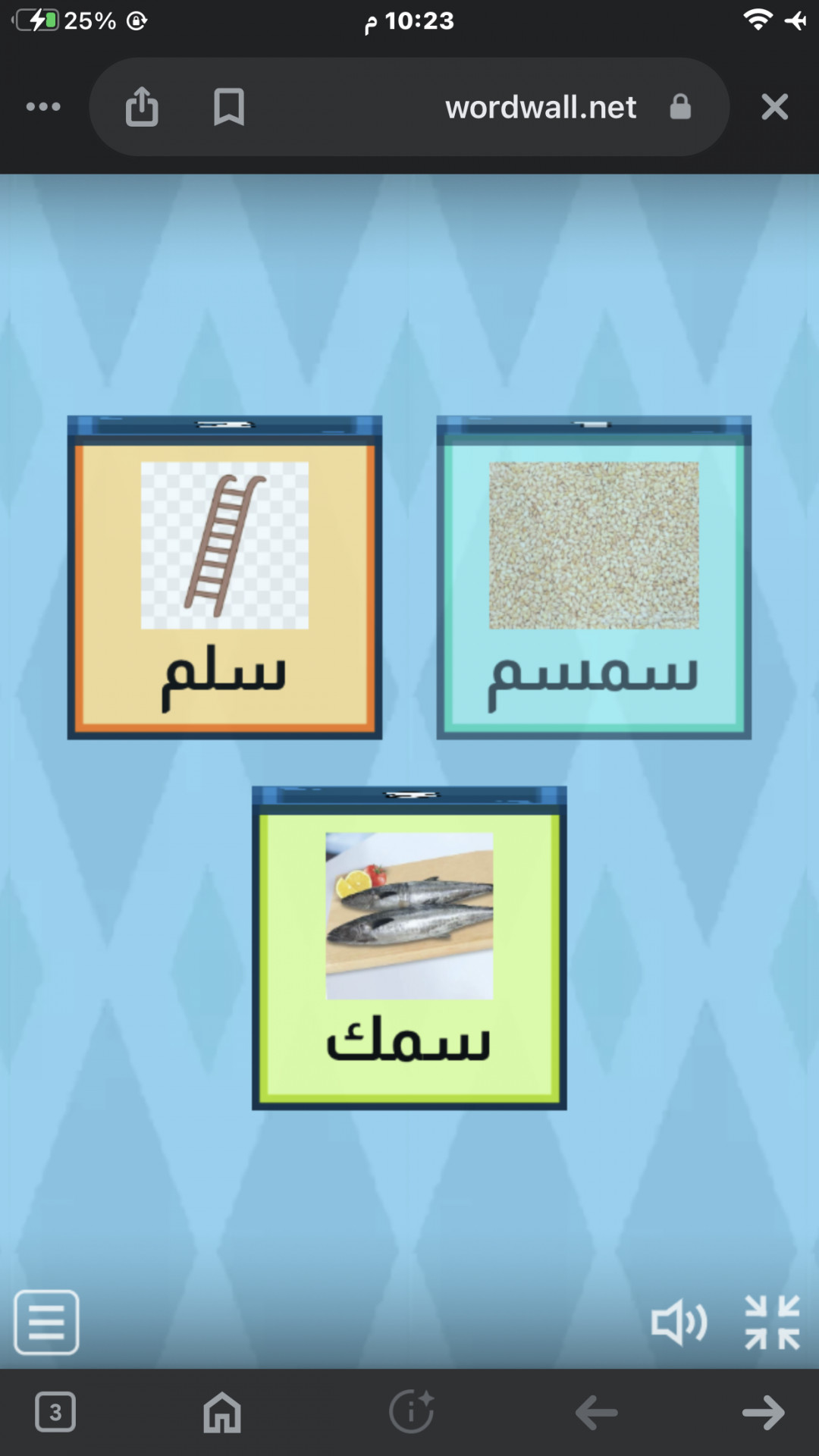Open the tab switcher showing 3 tabs
This screenshot has height=1456, width=819.
tap(55, 1413)
